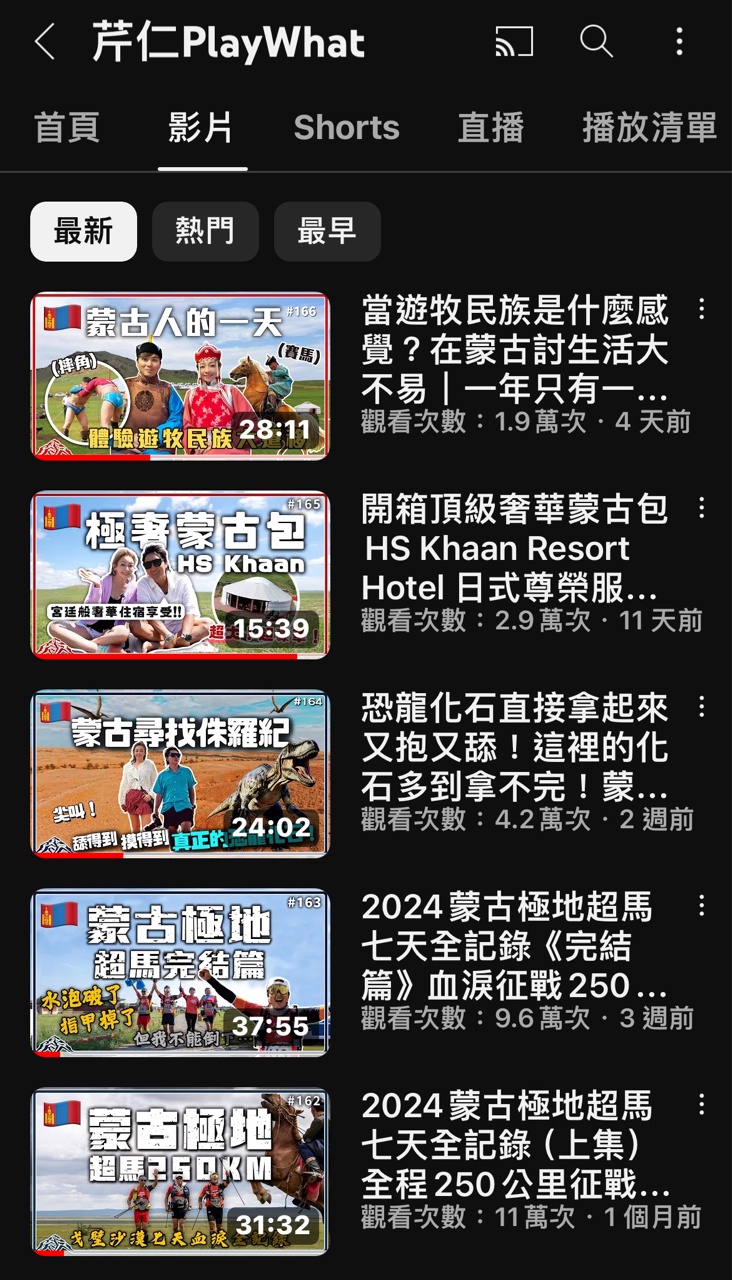Switch to the 首頁 tab
This screenshot has height=1280, width=732.
click(67, 128)
